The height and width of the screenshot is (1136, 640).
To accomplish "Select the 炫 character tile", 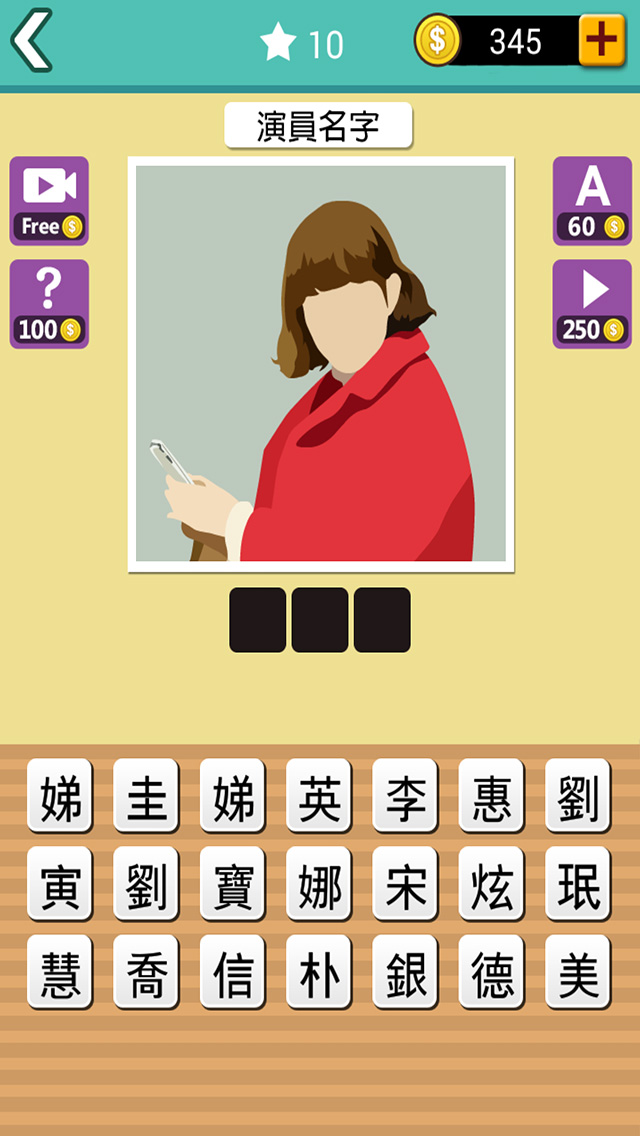I will pos(491,883).
